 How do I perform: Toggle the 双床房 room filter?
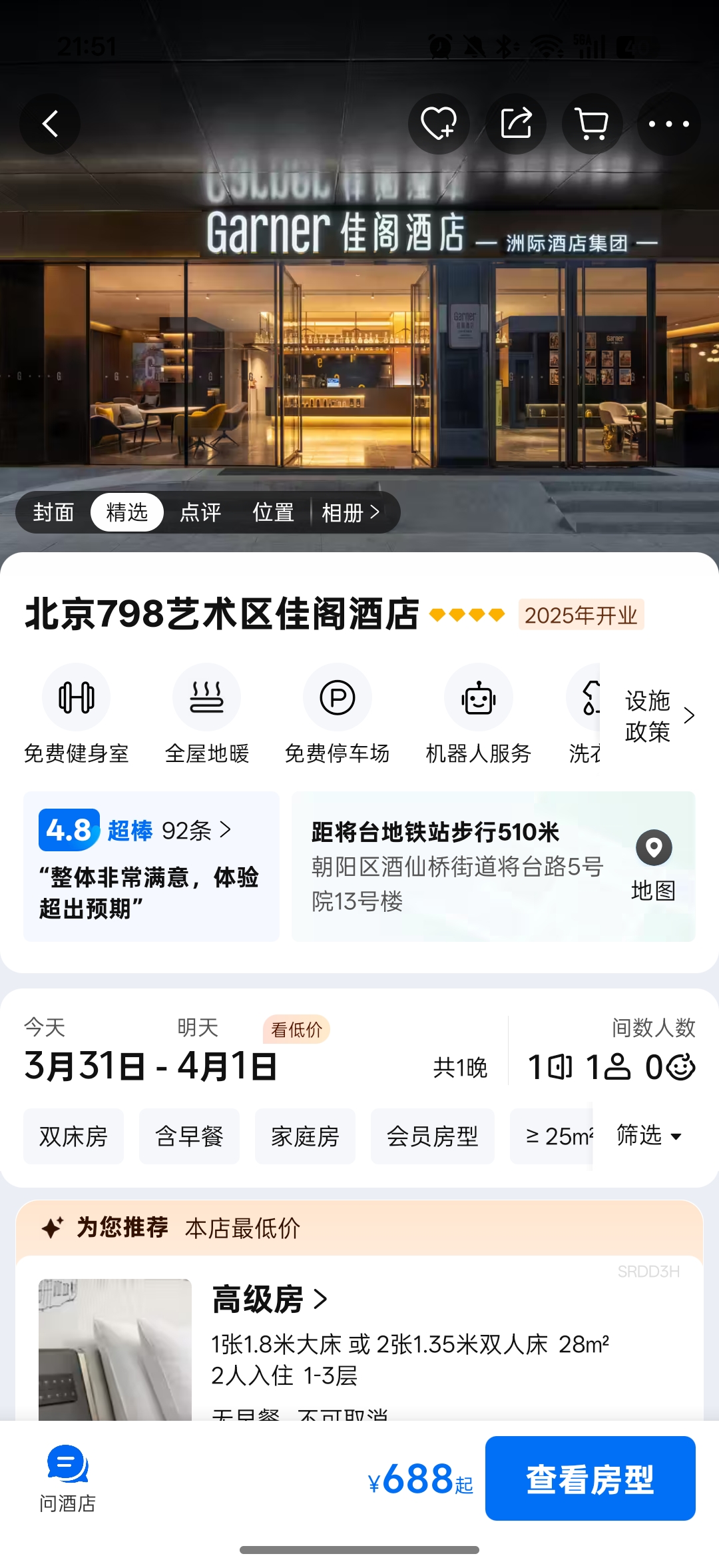[x=73, y=1137]
